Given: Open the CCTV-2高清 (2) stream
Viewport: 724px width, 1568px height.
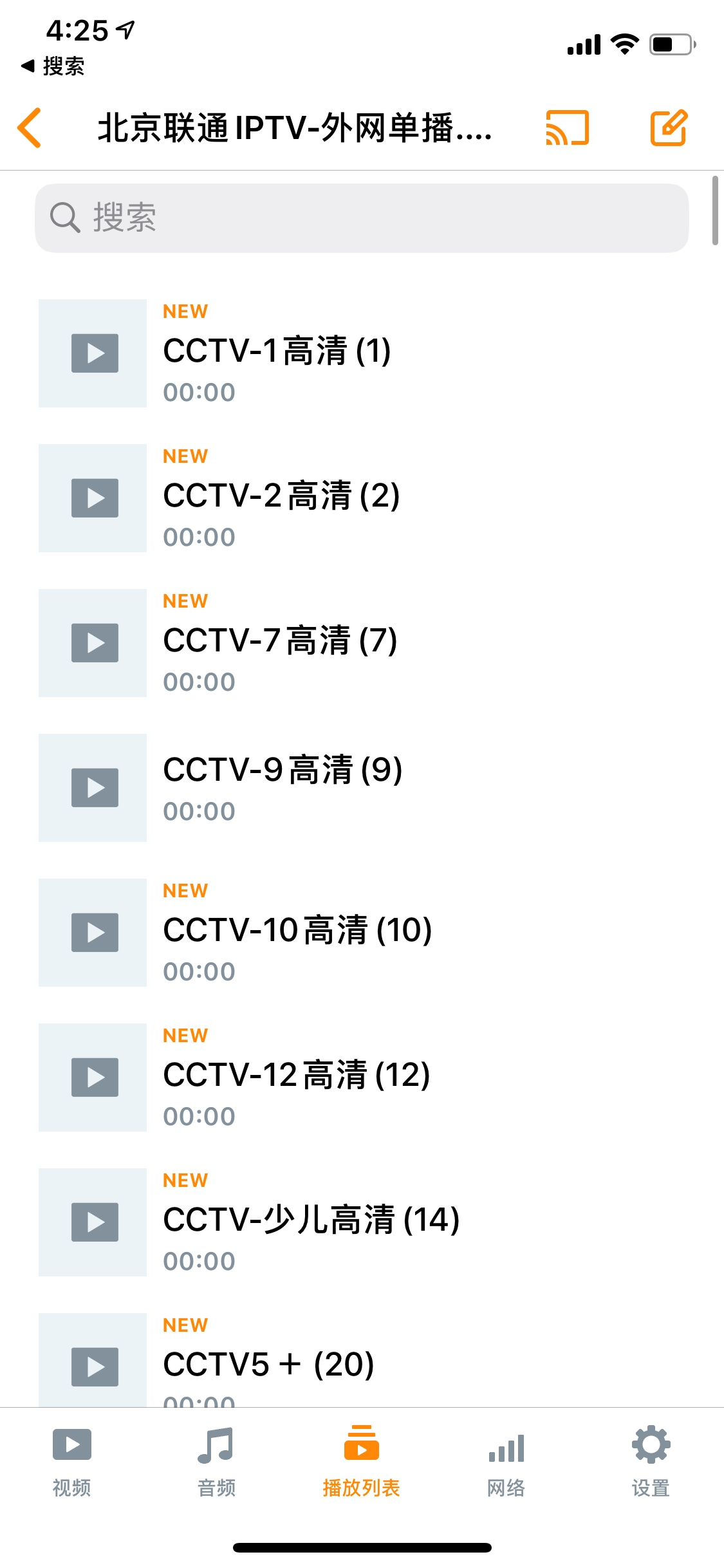Looking at the screenshot, I should coord(281,498).
